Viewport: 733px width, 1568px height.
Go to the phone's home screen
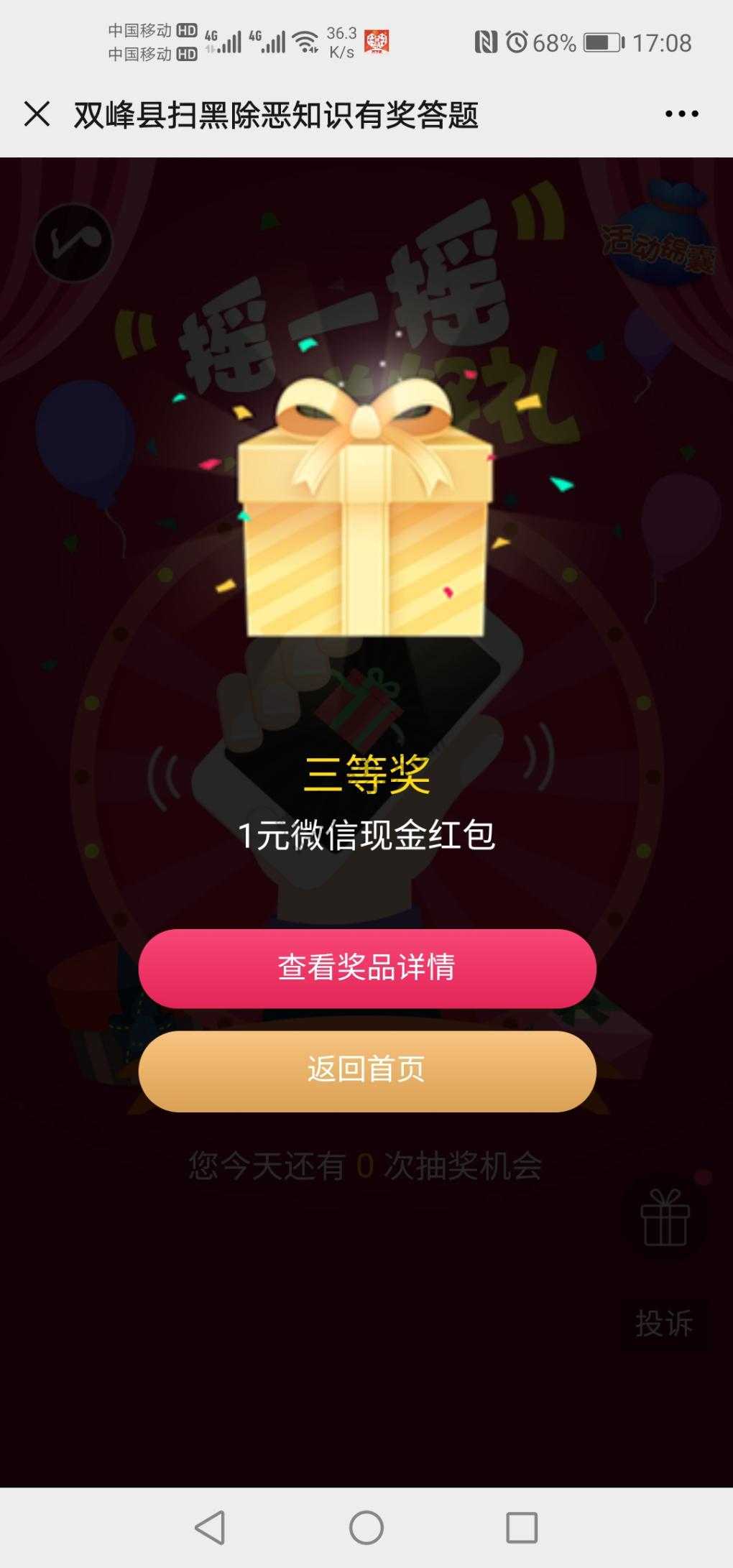pyautogui.click(x=366, y=1526)
